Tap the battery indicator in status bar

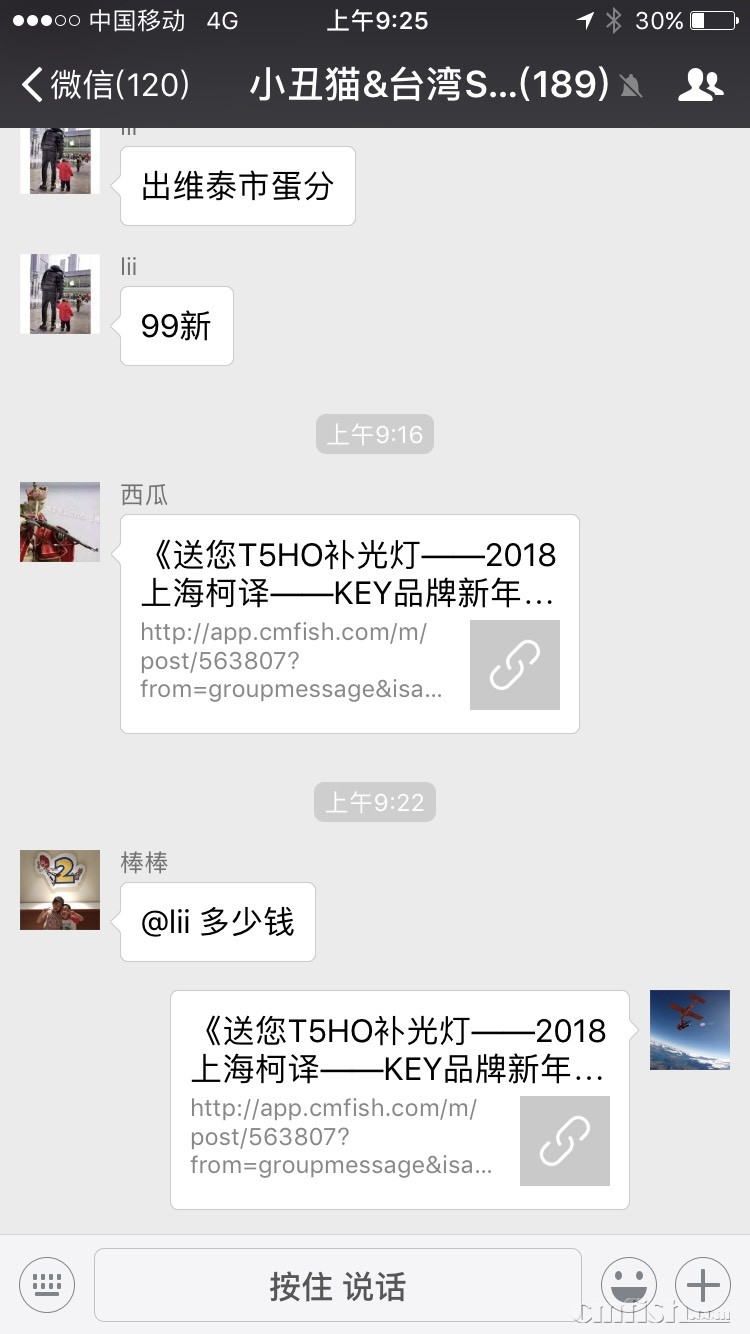tap(712, 20)
